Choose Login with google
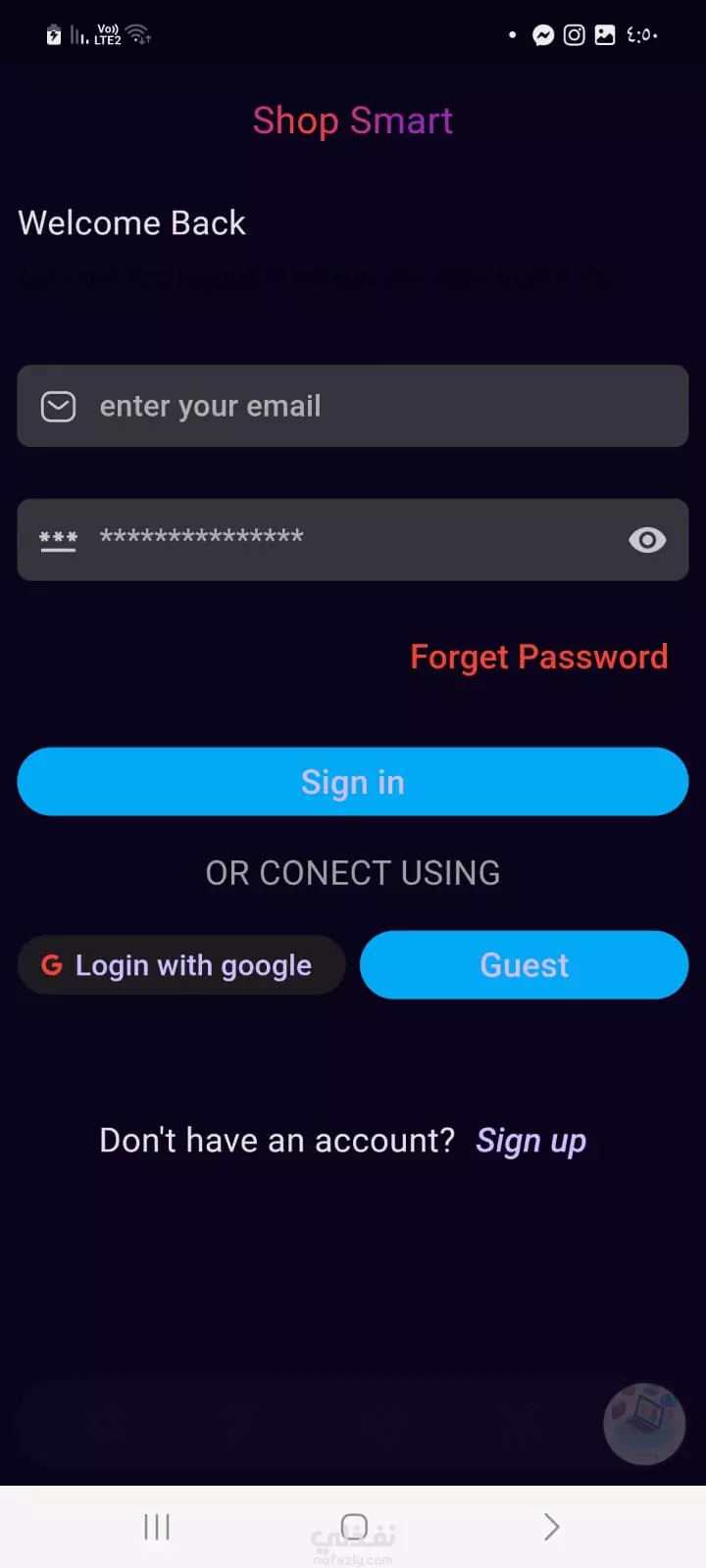This screenshot has width=706, height=1568. (x=181, y=965)
